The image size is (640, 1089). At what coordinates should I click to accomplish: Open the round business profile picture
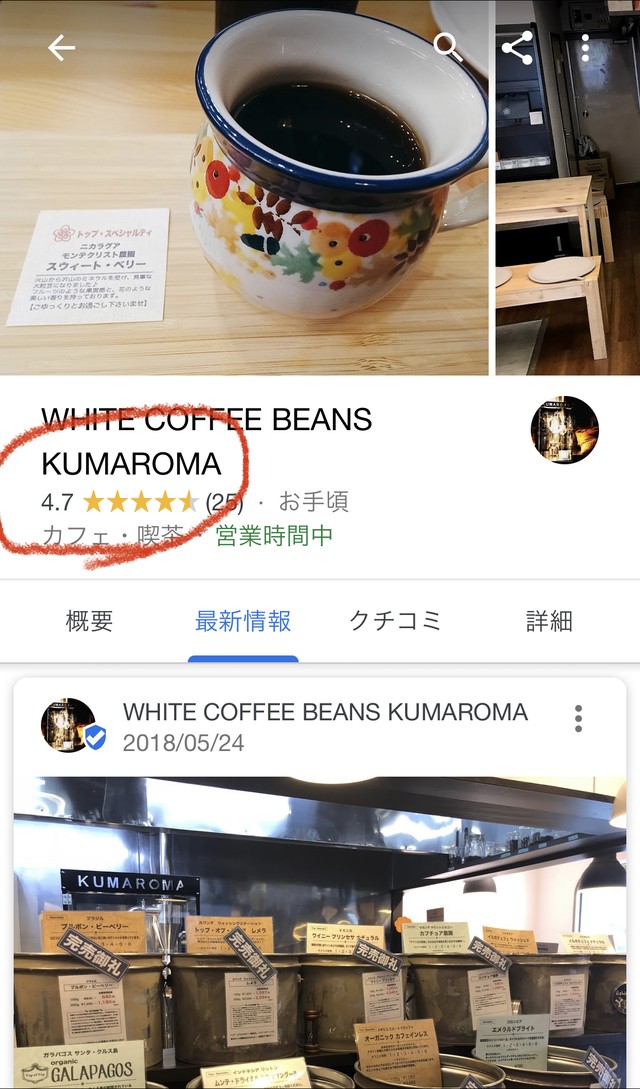(x=564, y=430)
